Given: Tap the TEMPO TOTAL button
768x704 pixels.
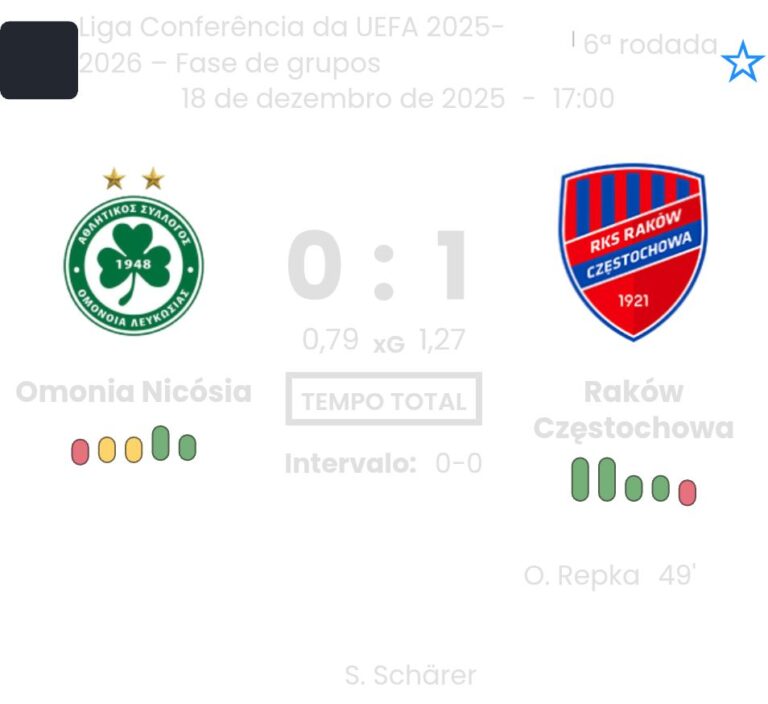Looking at the screenshot, I should (384, 400).
